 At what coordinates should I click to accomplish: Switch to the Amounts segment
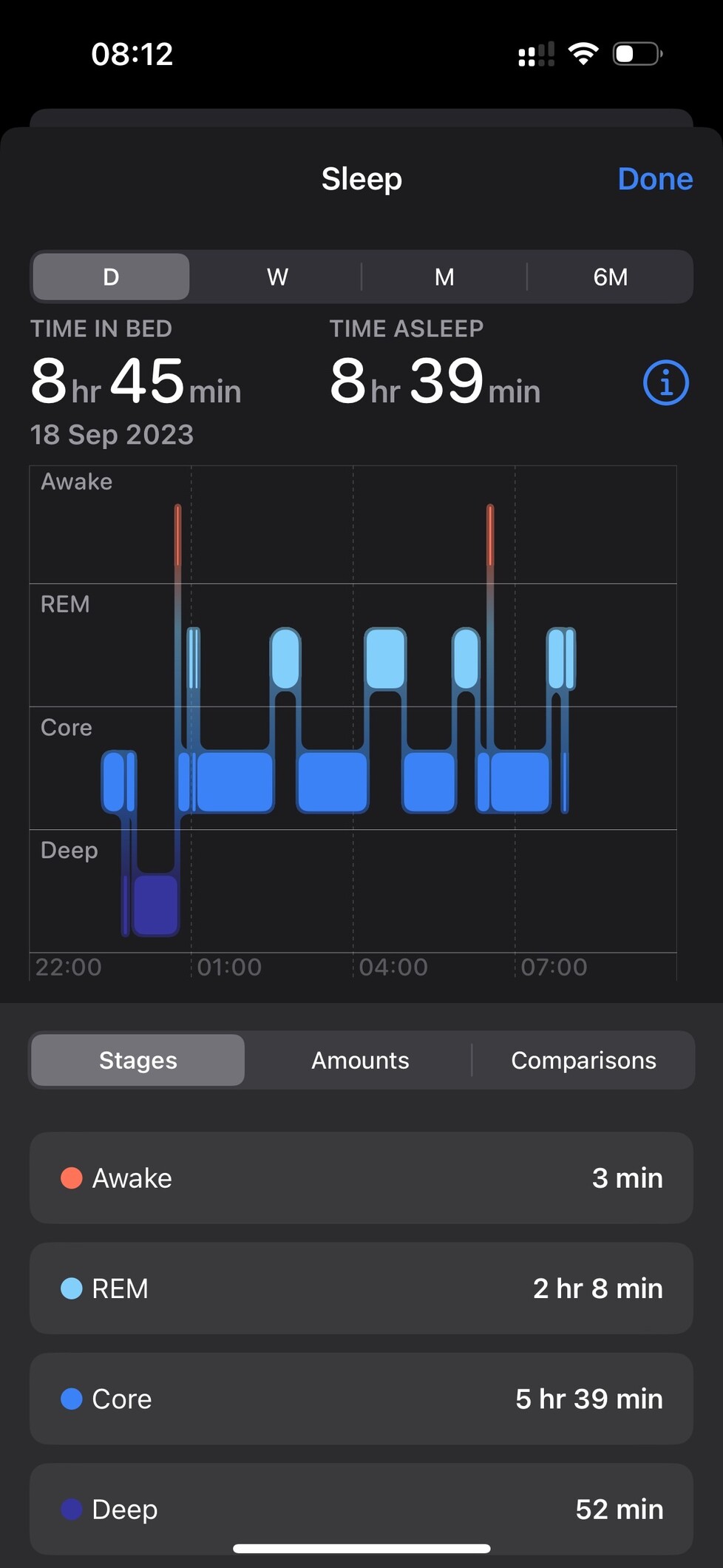tap(360, 1060)
